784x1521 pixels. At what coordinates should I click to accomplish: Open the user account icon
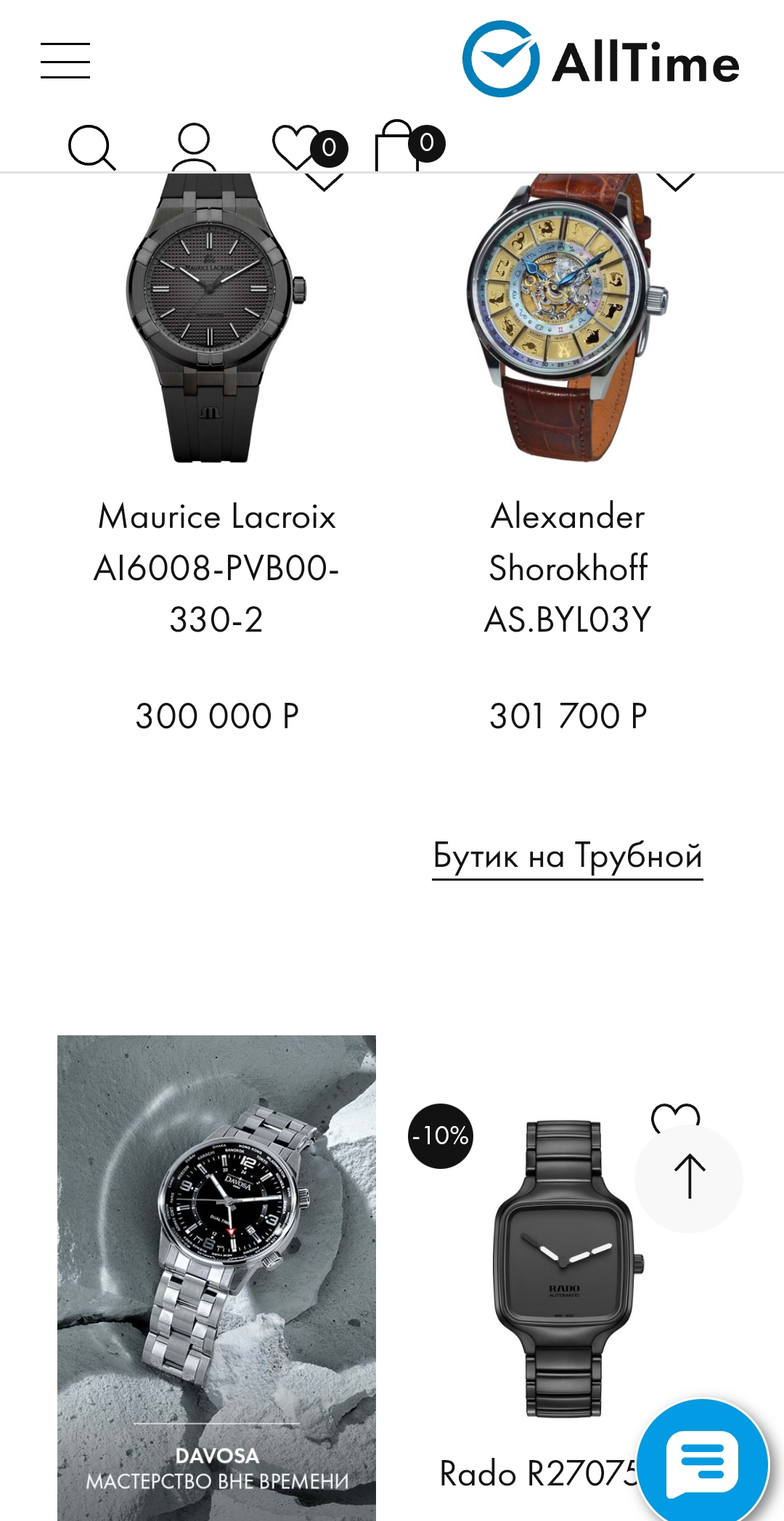pyautogui.click(x=194, y=147)
